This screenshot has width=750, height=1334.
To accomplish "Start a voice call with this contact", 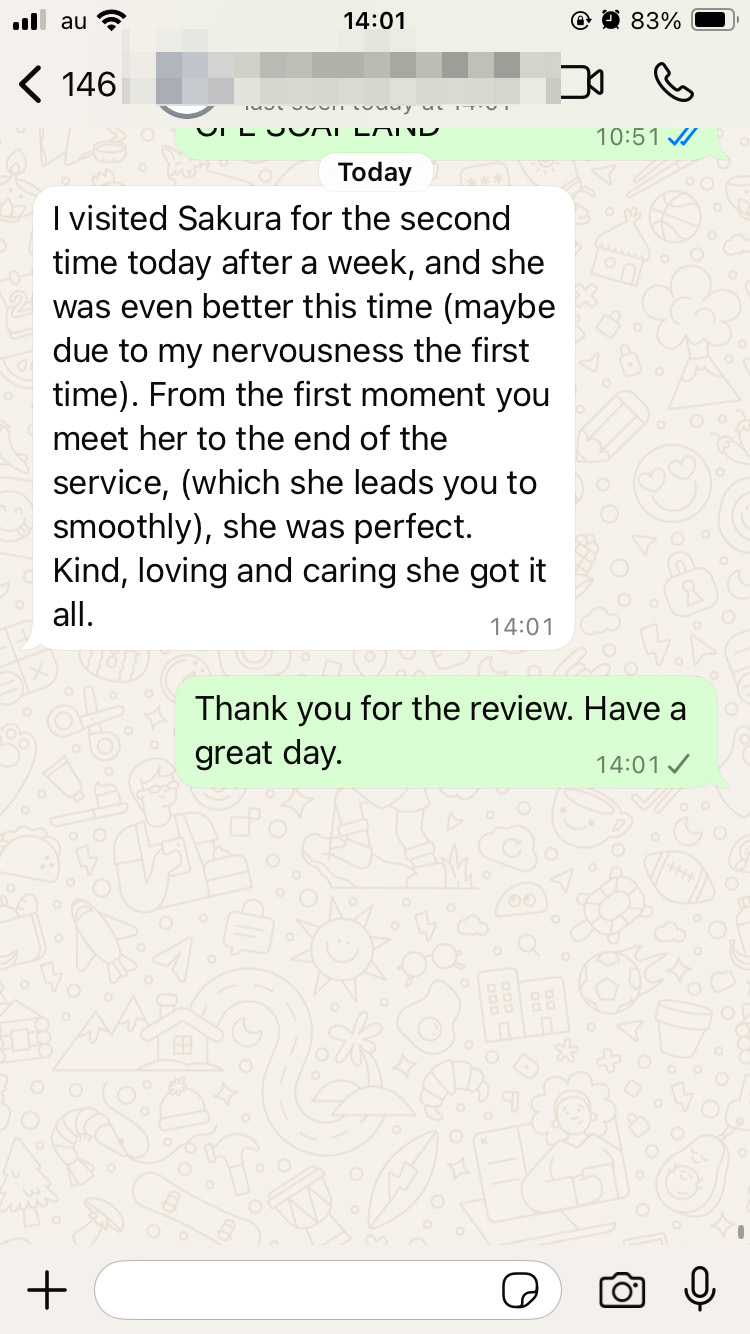I will point(673,83).
